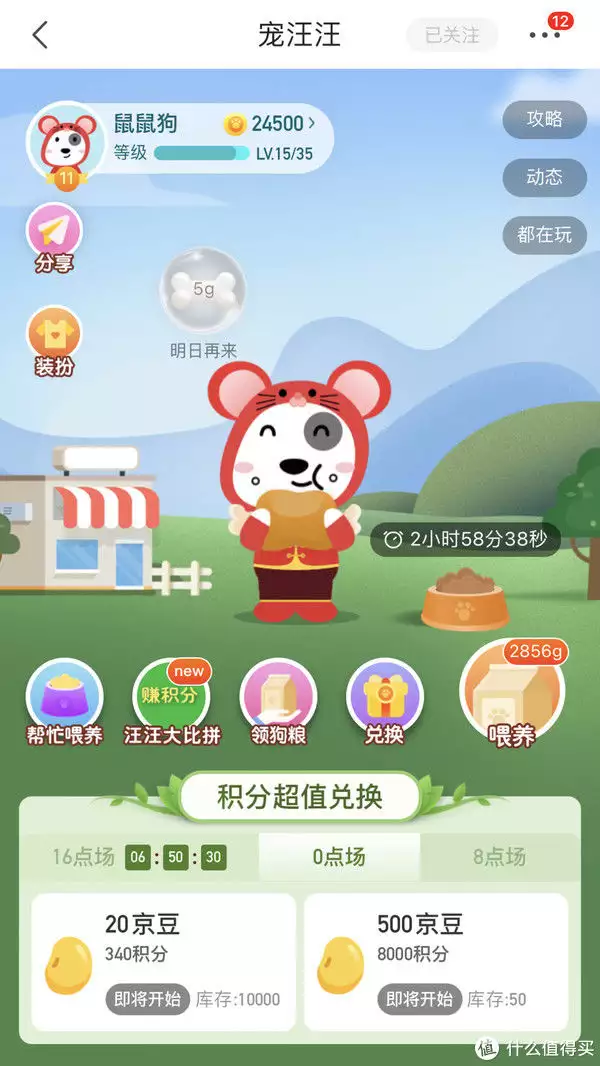Open the 20京豆 exchange card
Image resolution: width=600 pixels, height=1066 pixels.
[164, 962]
